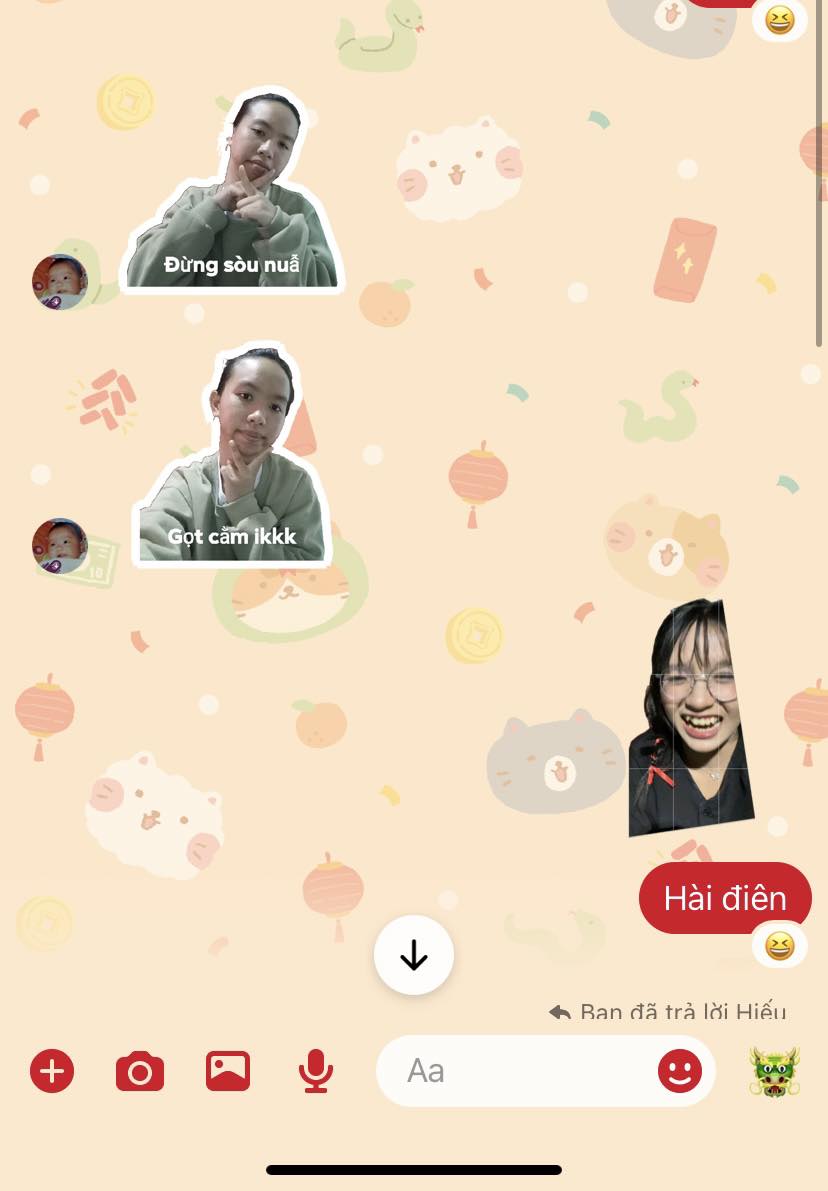828x1191 pixels.
Task: Open the camera to take a photo
Action: coord(140,1072)
